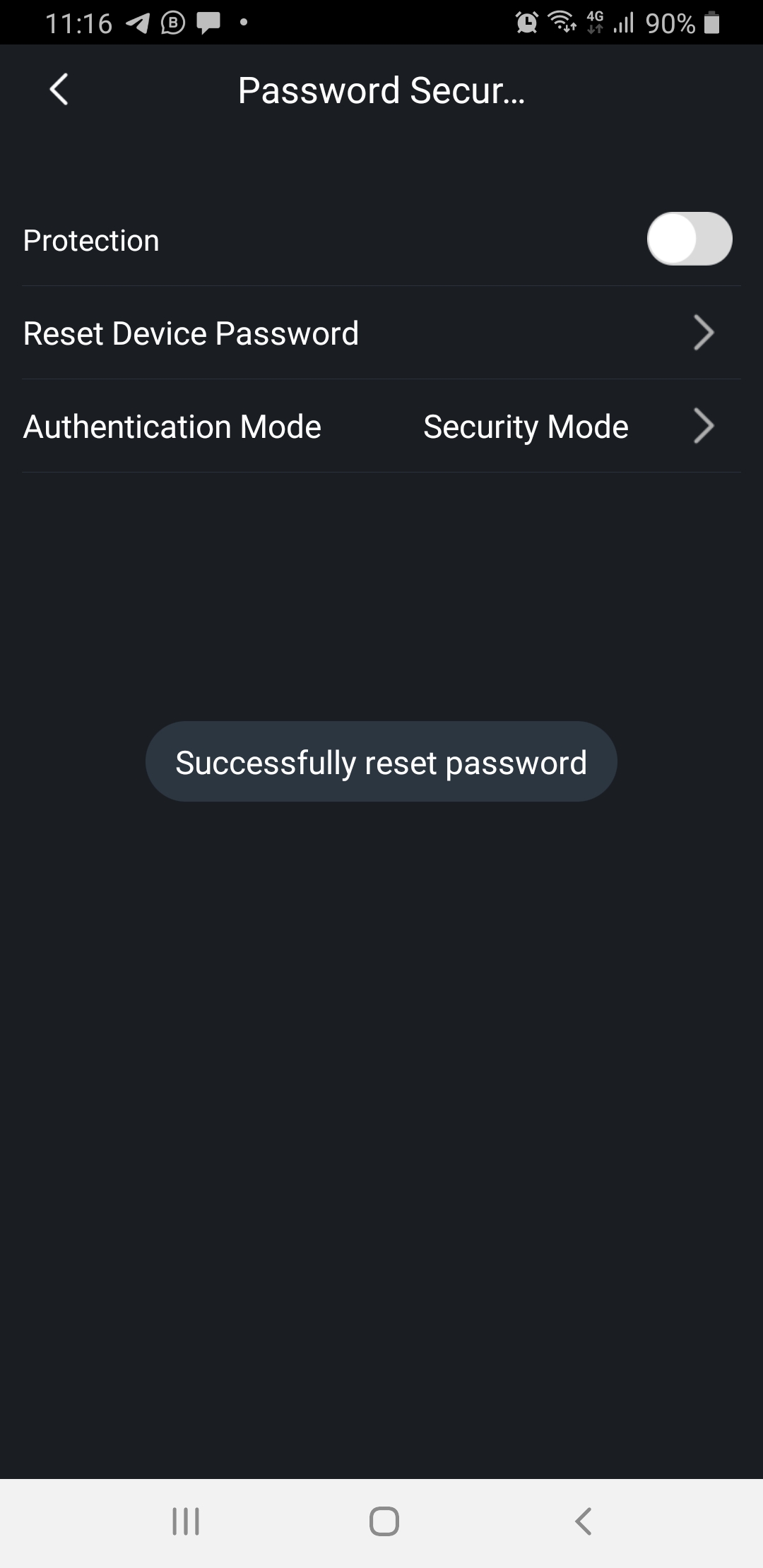Open recent apps from navigation bar

tap(186, 1521)
